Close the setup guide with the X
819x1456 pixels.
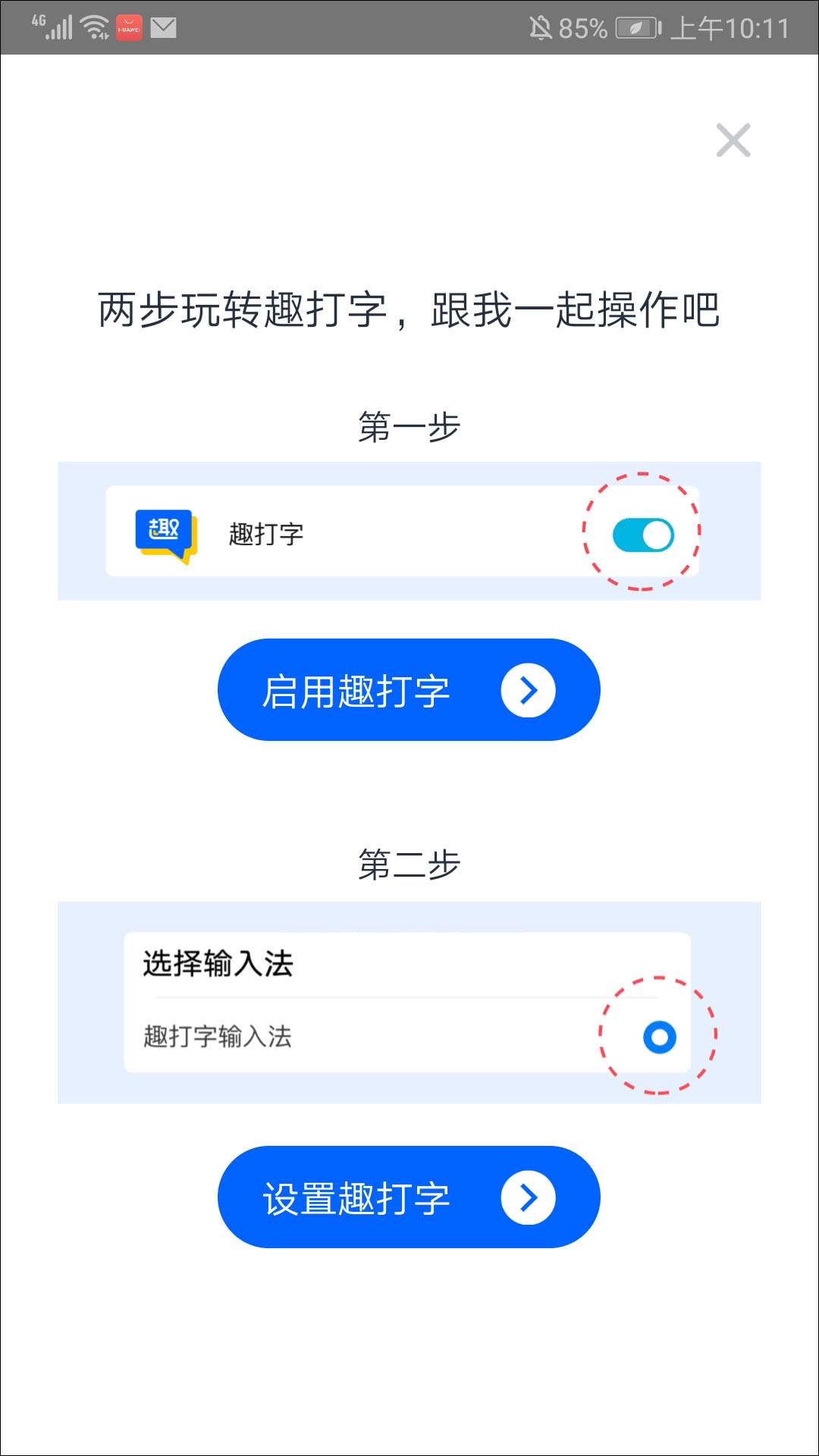[733, 140]
